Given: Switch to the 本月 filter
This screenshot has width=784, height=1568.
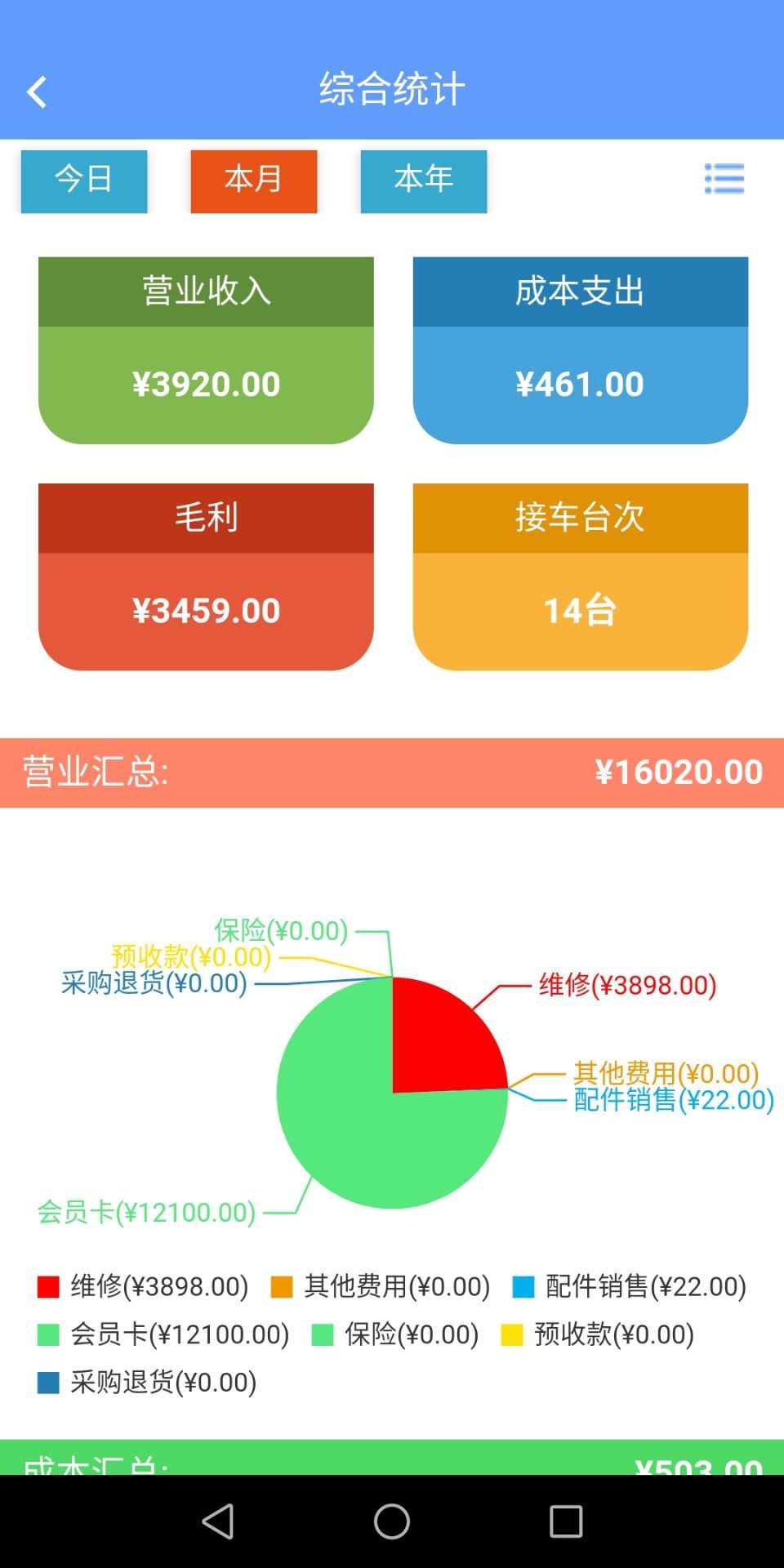Looking at the screenshot, I should pyautogui.click(x=253, y=181).
